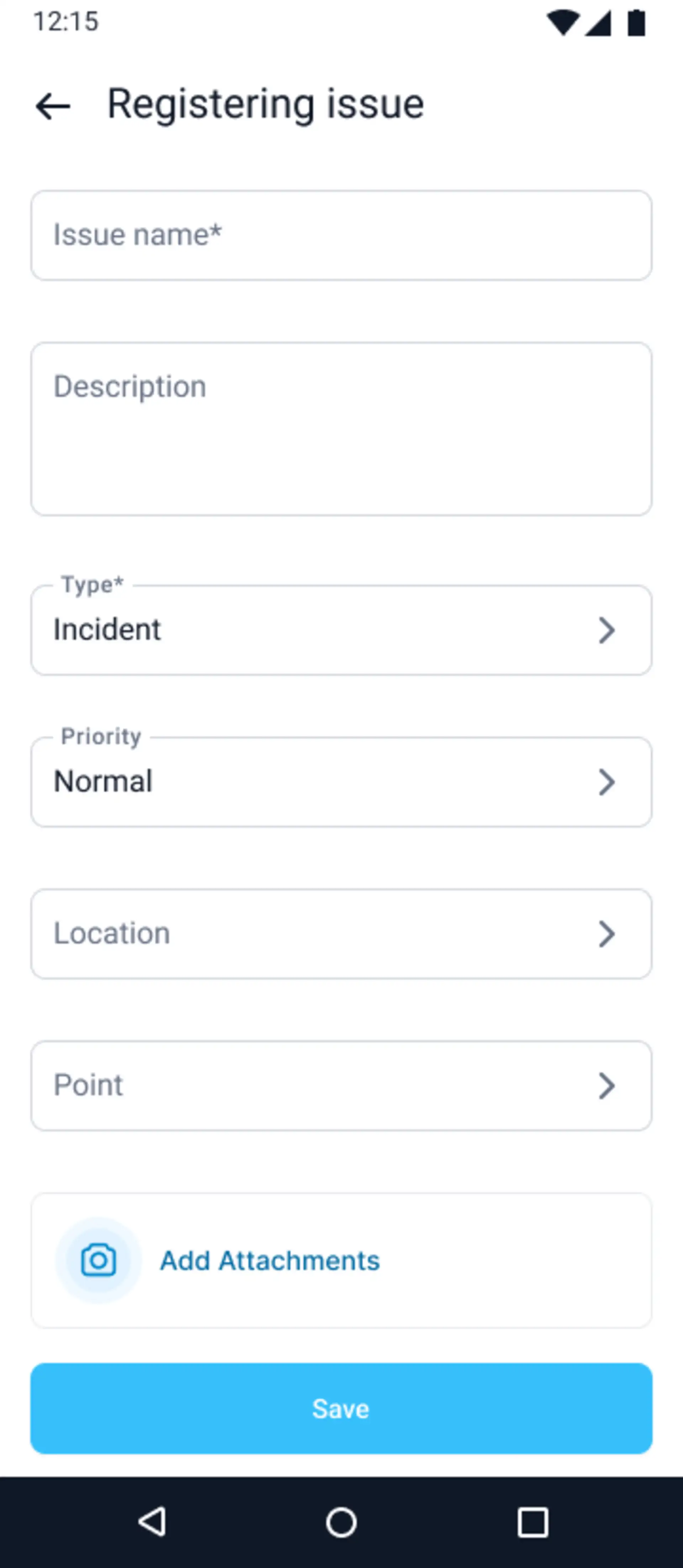683x1568 pixels.
Task: Go back from Registering issue screen
Action: pos(53,106)
